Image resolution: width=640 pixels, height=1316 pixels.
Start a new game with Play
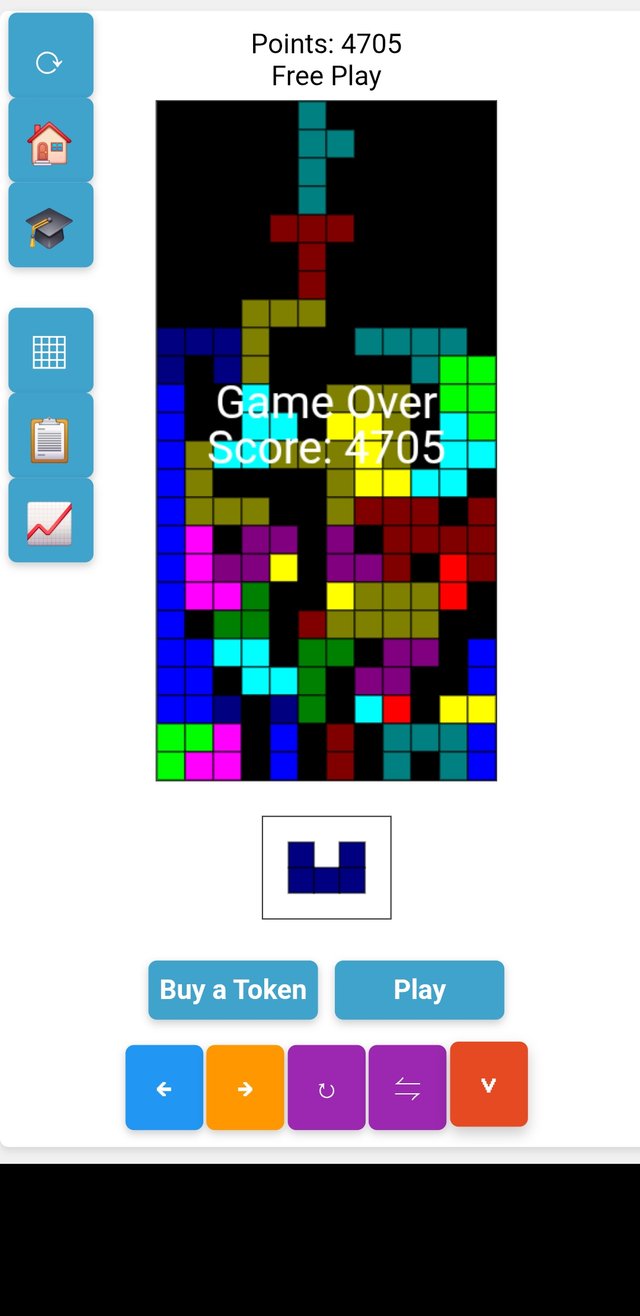419,990
